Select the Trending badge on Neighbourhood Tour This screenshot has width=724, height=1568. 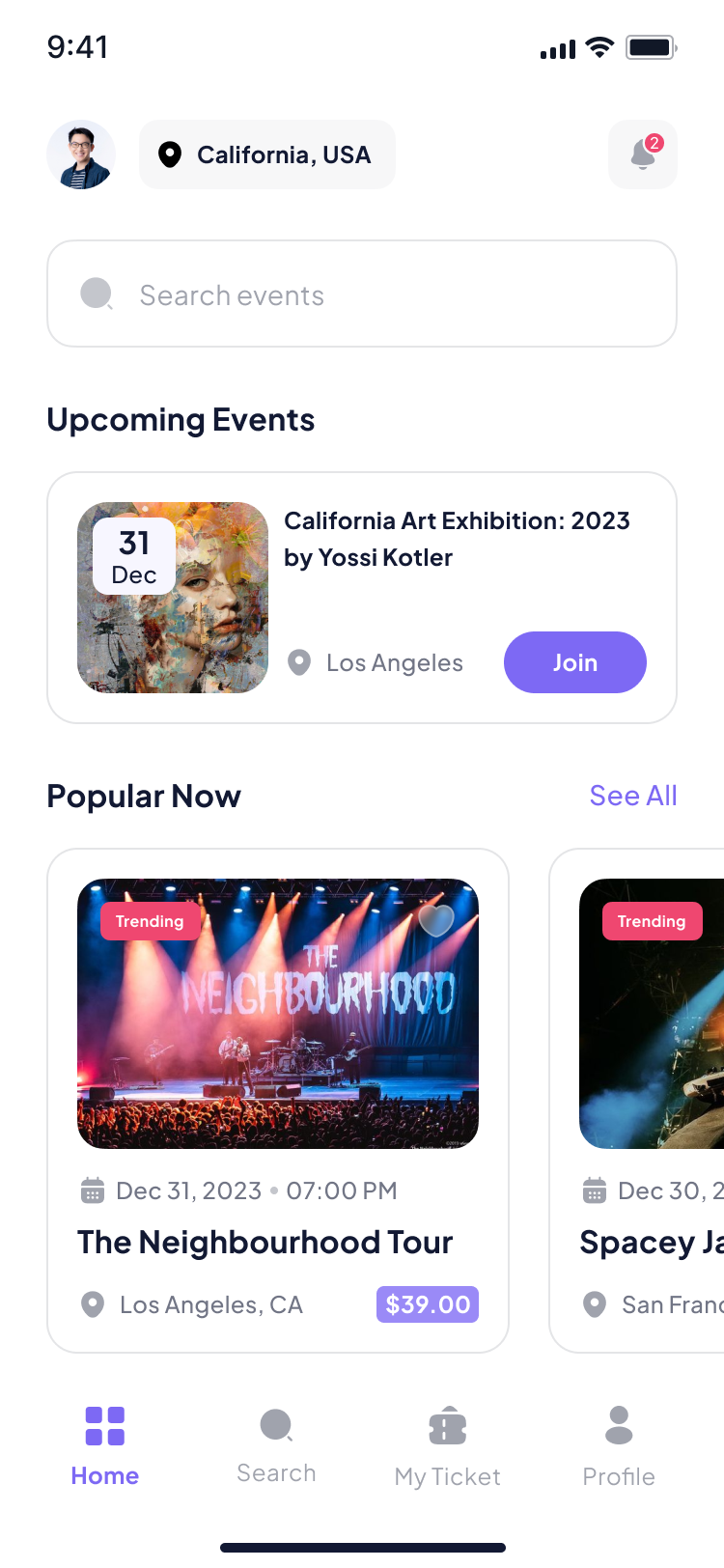149,921
